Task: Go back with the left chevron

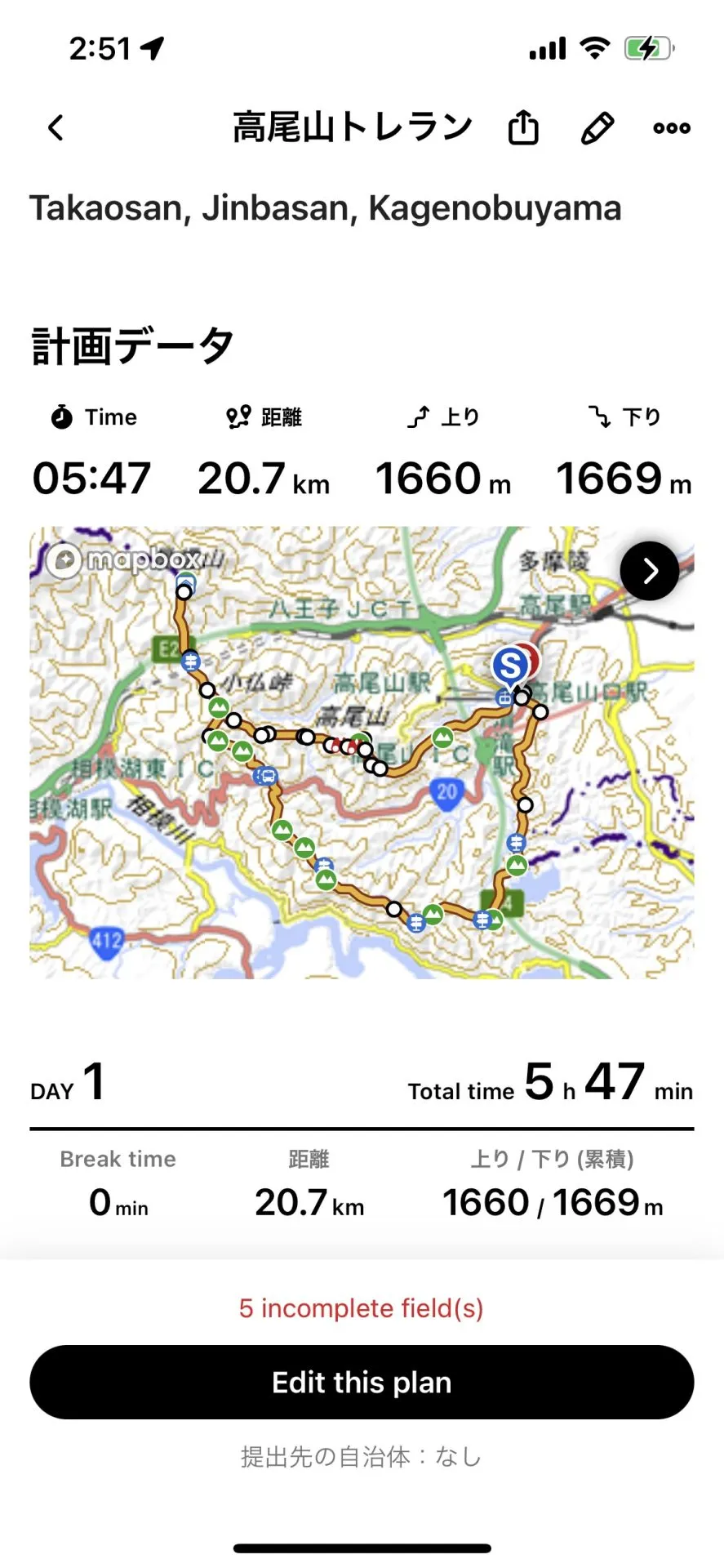Action: (x=55, y=127)
